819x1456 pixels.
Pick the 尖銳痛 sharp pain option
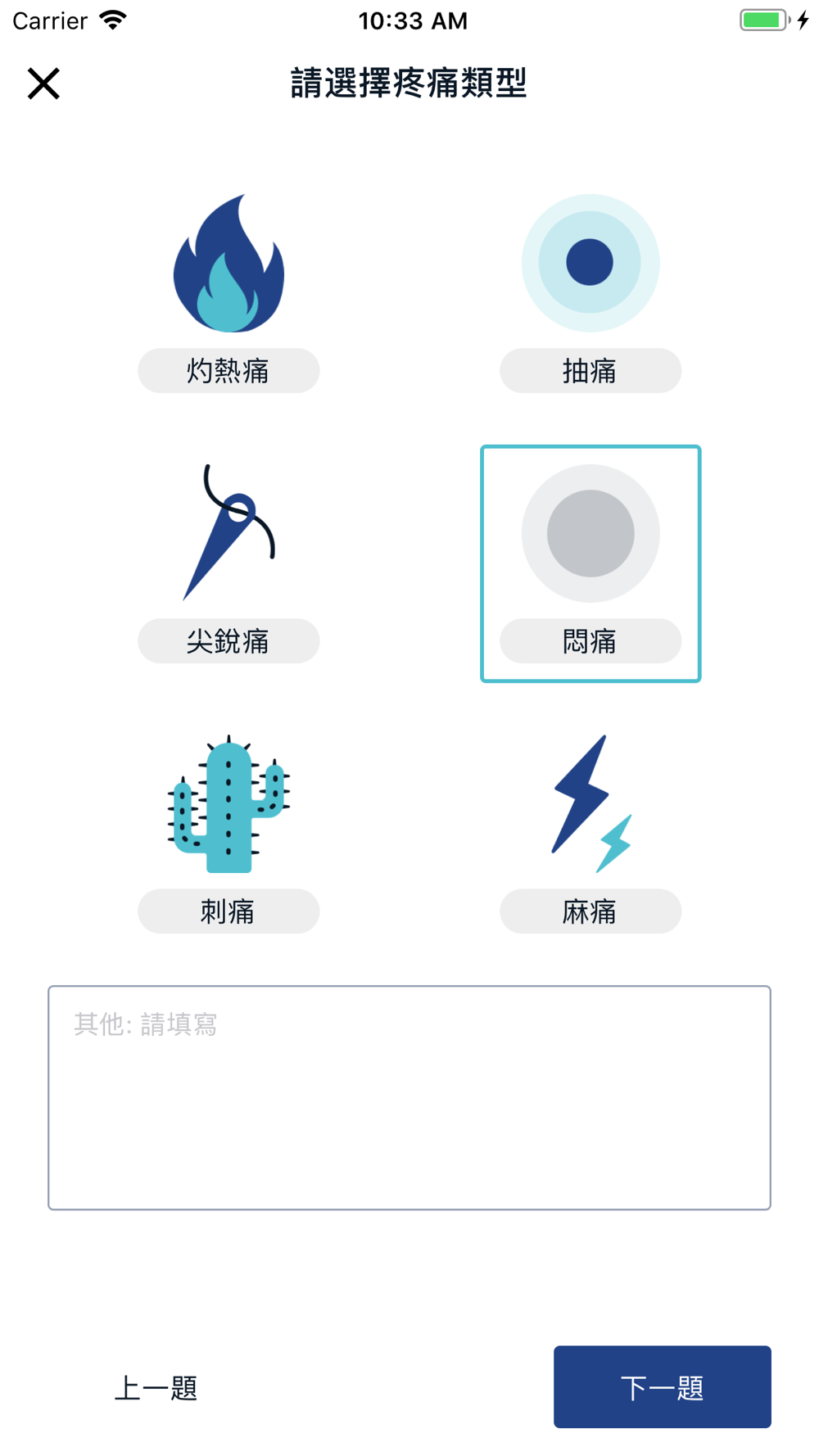pyautogui.click(x=229, y=563)
